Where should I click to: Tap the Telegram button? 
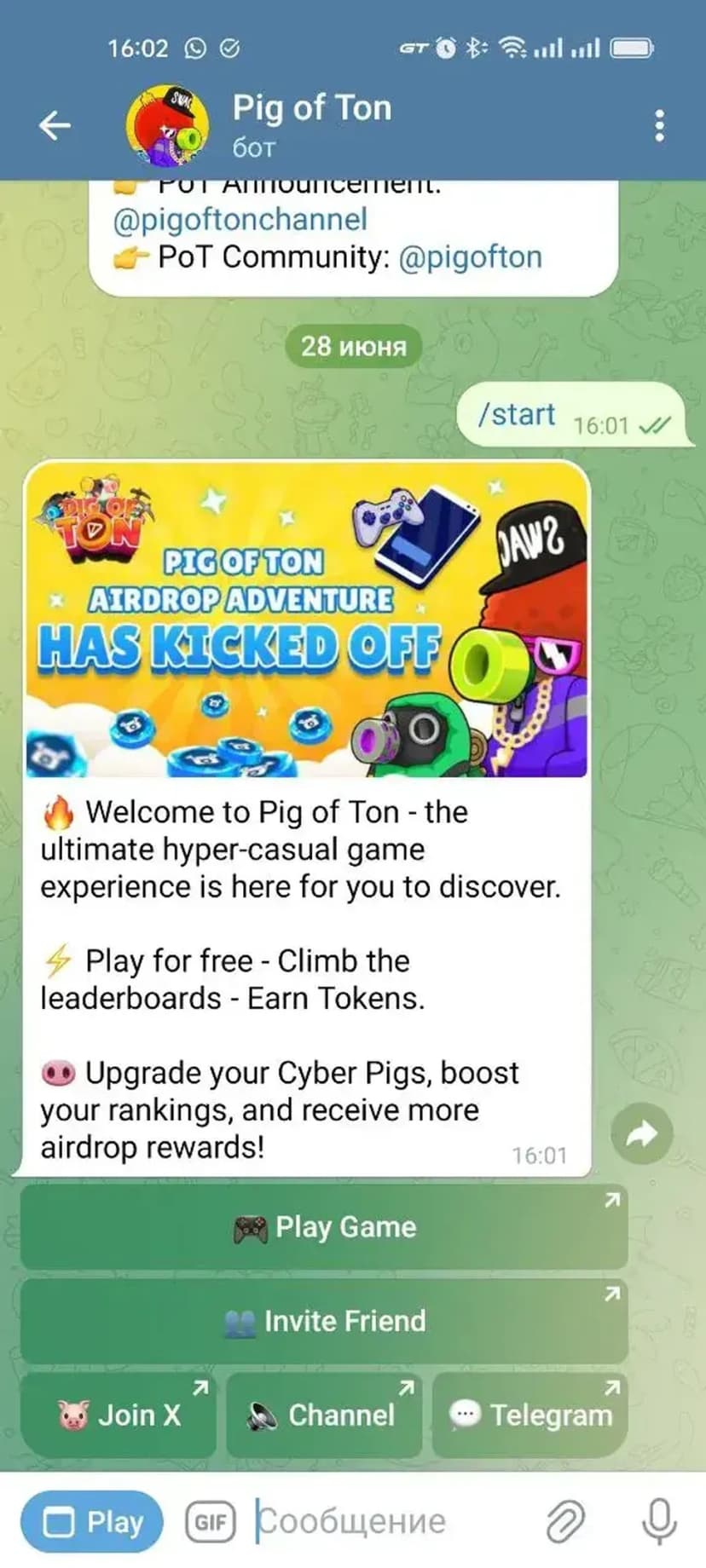(x=530, y=1415)
